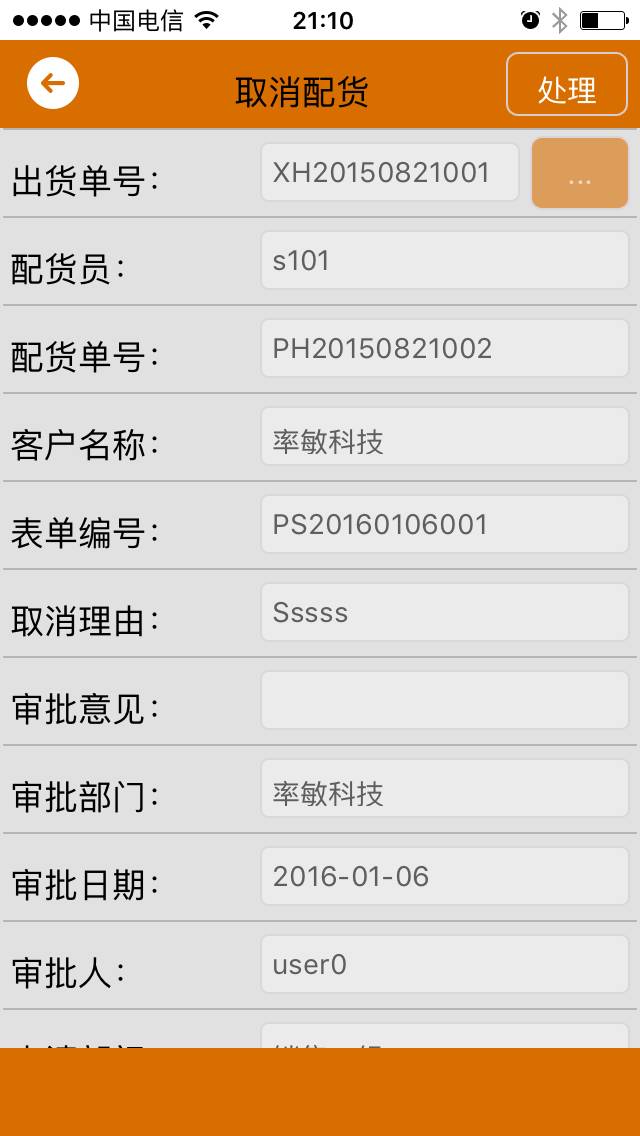
Task: Tap the 客户名称 field
Action: [444, 436]
